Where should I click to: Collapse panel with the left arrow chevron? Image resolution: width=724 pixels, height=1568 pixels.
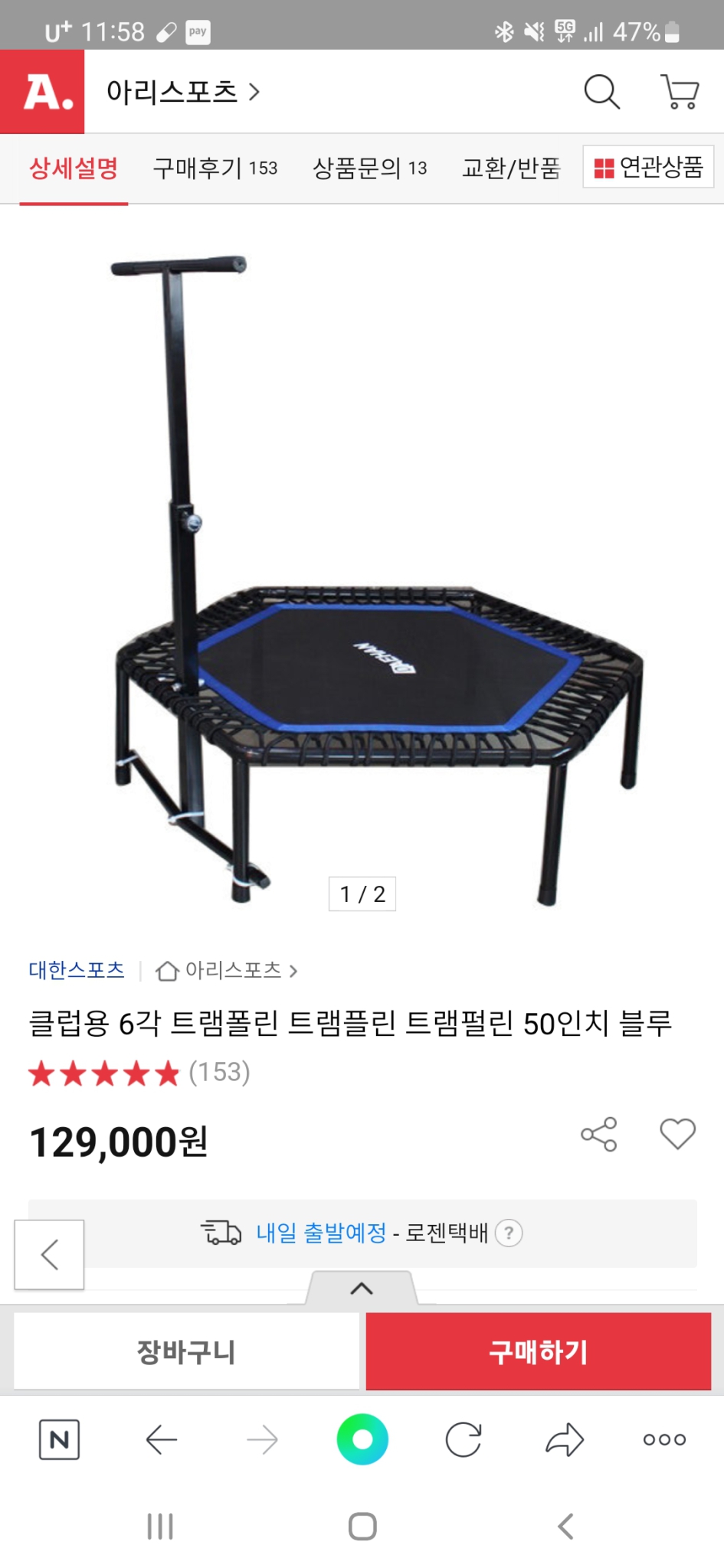click(x=49, y=1255)
